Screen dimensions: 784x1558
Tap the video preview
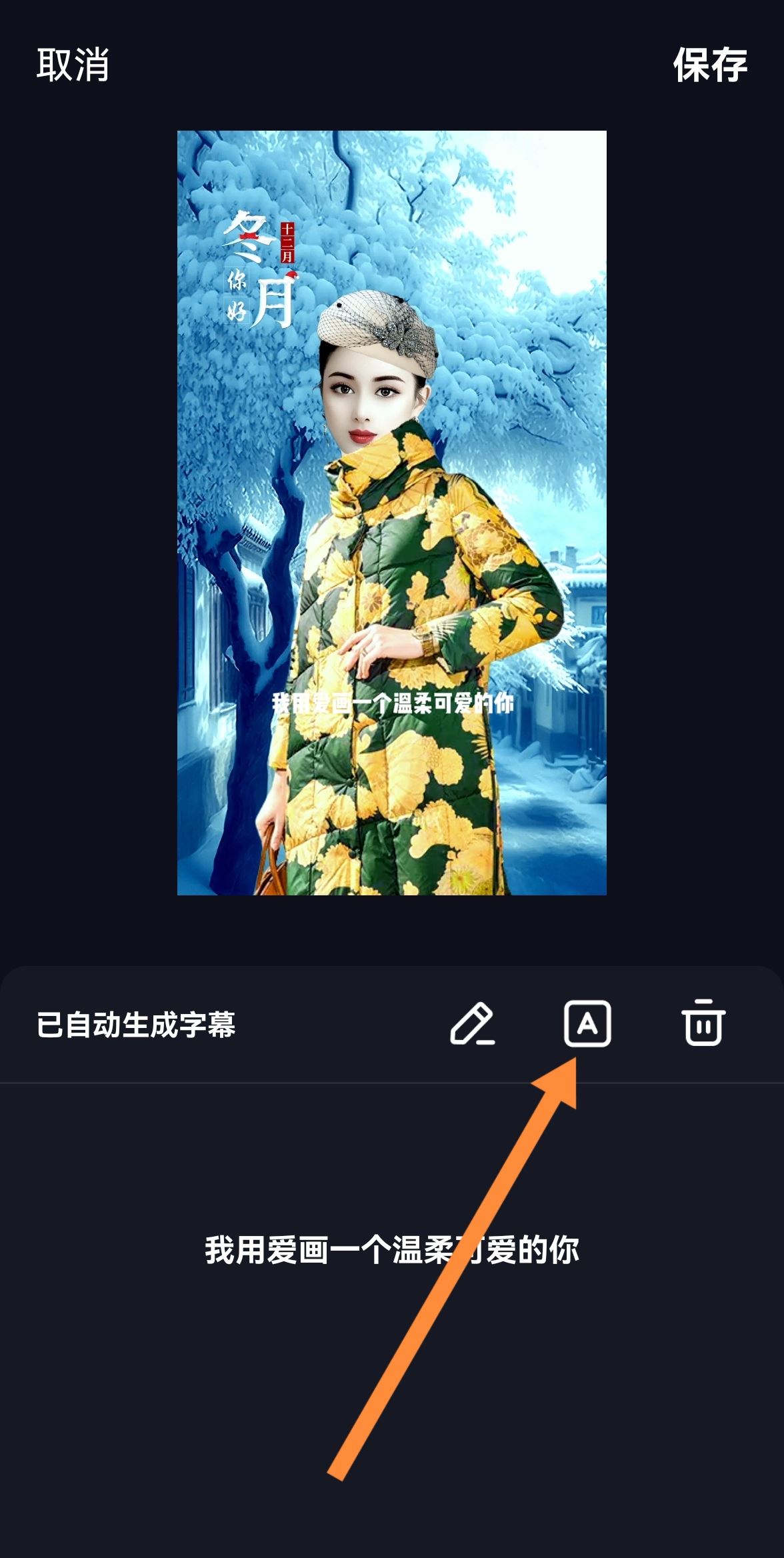pyautogui.click(x=391, y=512)
